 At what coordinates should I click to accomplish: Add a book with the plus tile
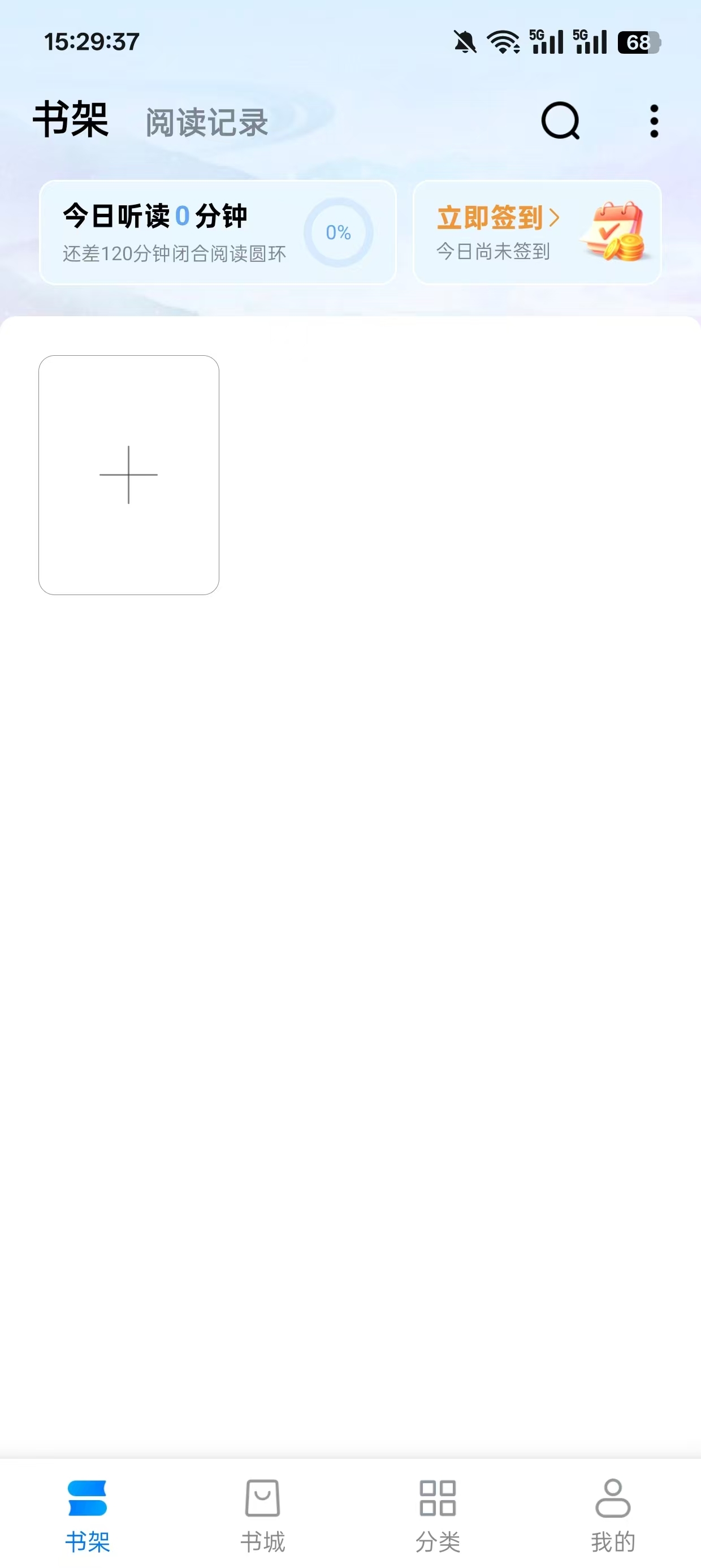click(128, 475)
